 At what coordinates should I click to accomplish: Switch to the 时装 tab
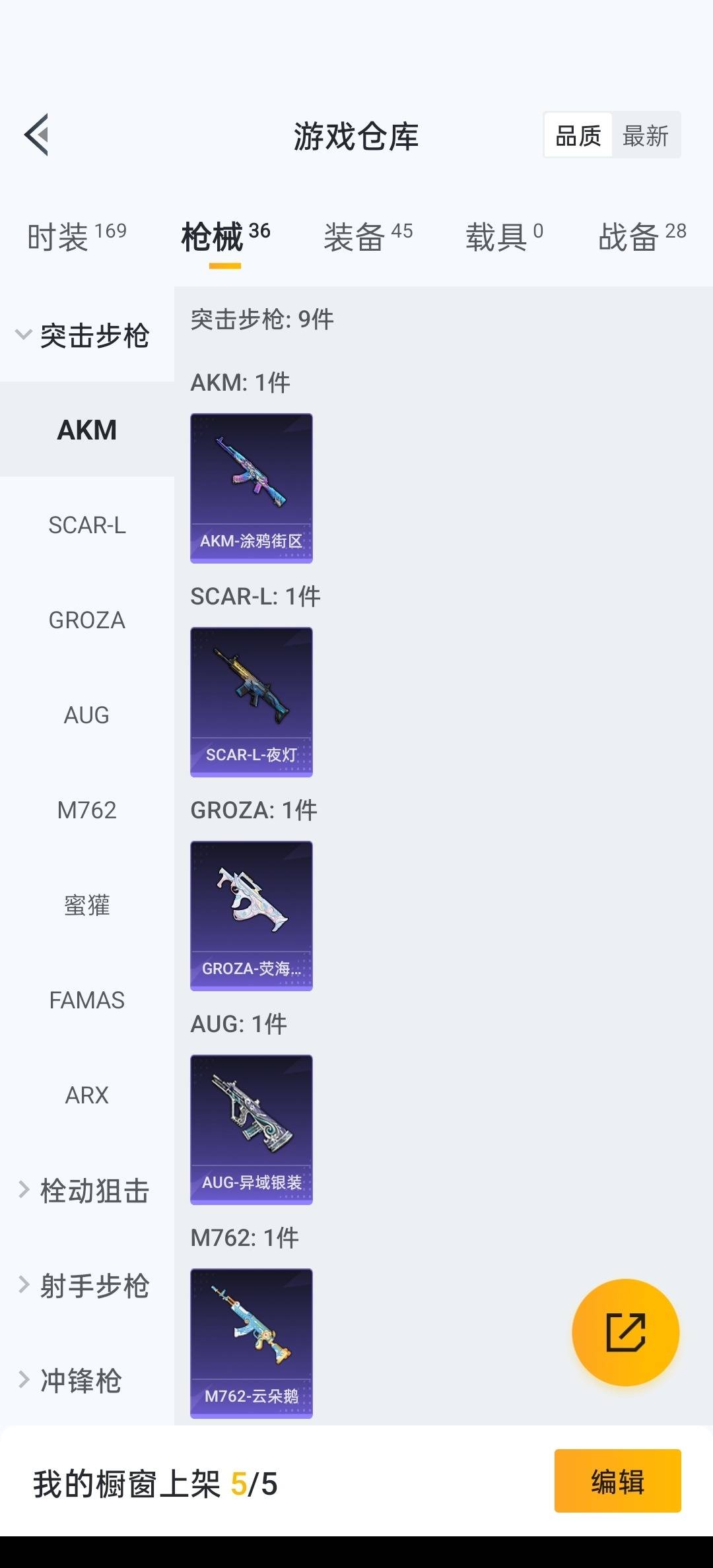(x=77, y=236)
